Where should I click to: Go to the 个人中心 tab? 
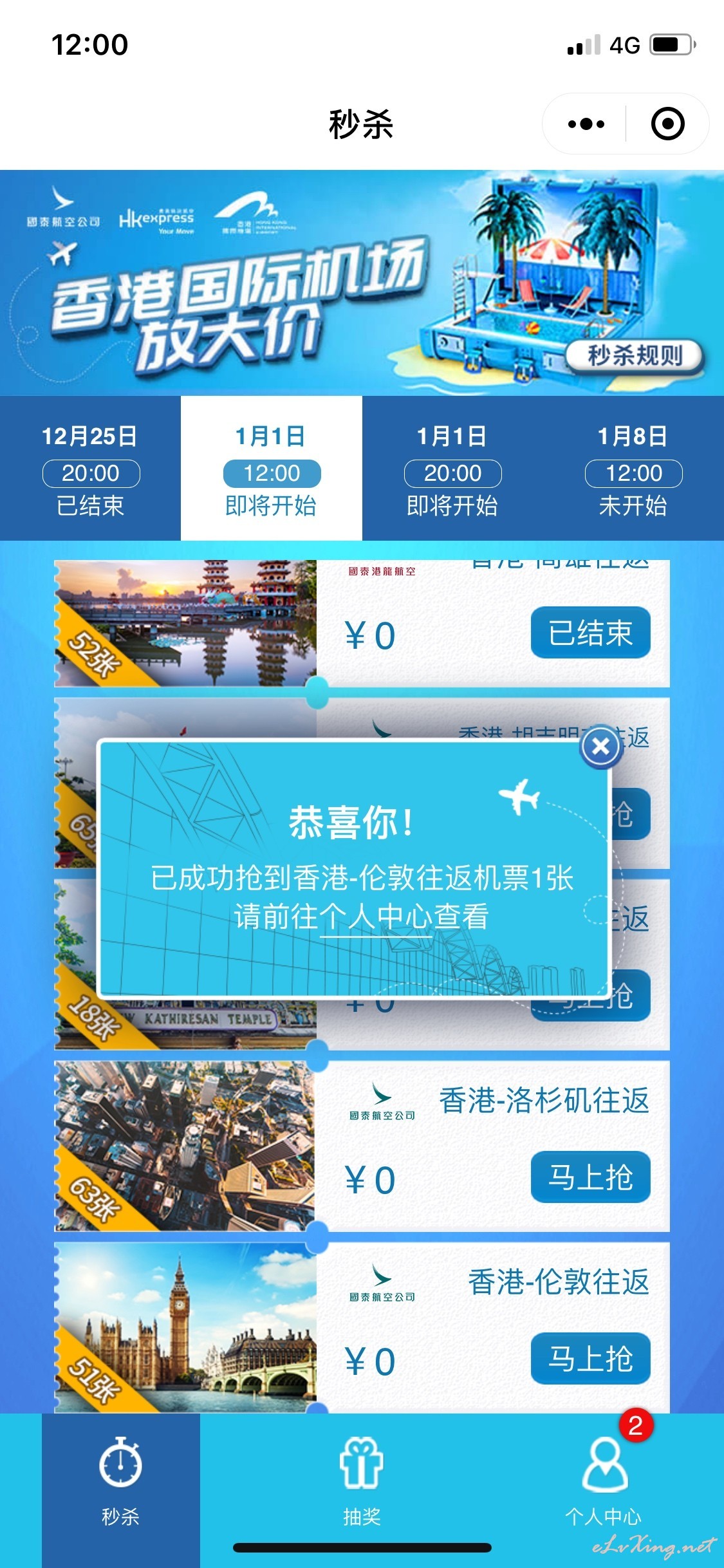click(x=603, y=1482)
